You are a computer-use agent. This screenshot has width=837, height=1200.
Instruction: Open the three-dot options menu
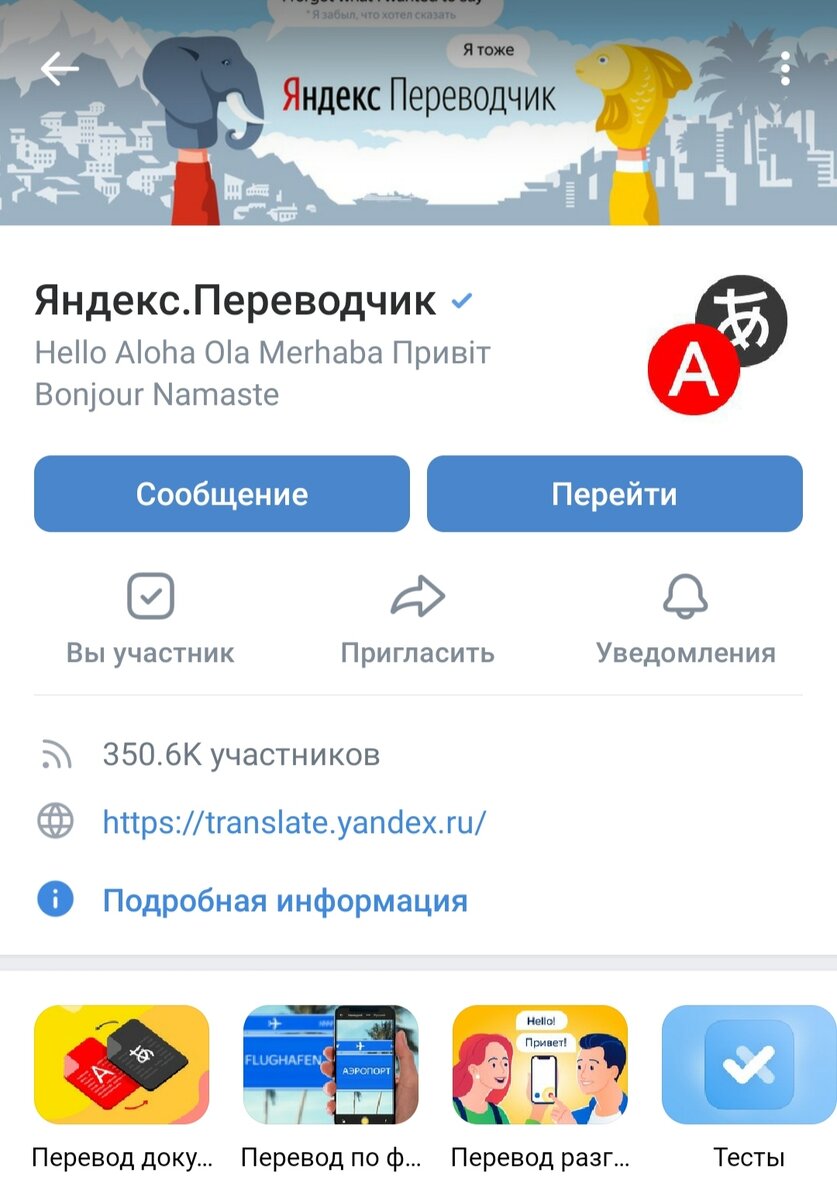pos(786,68)
